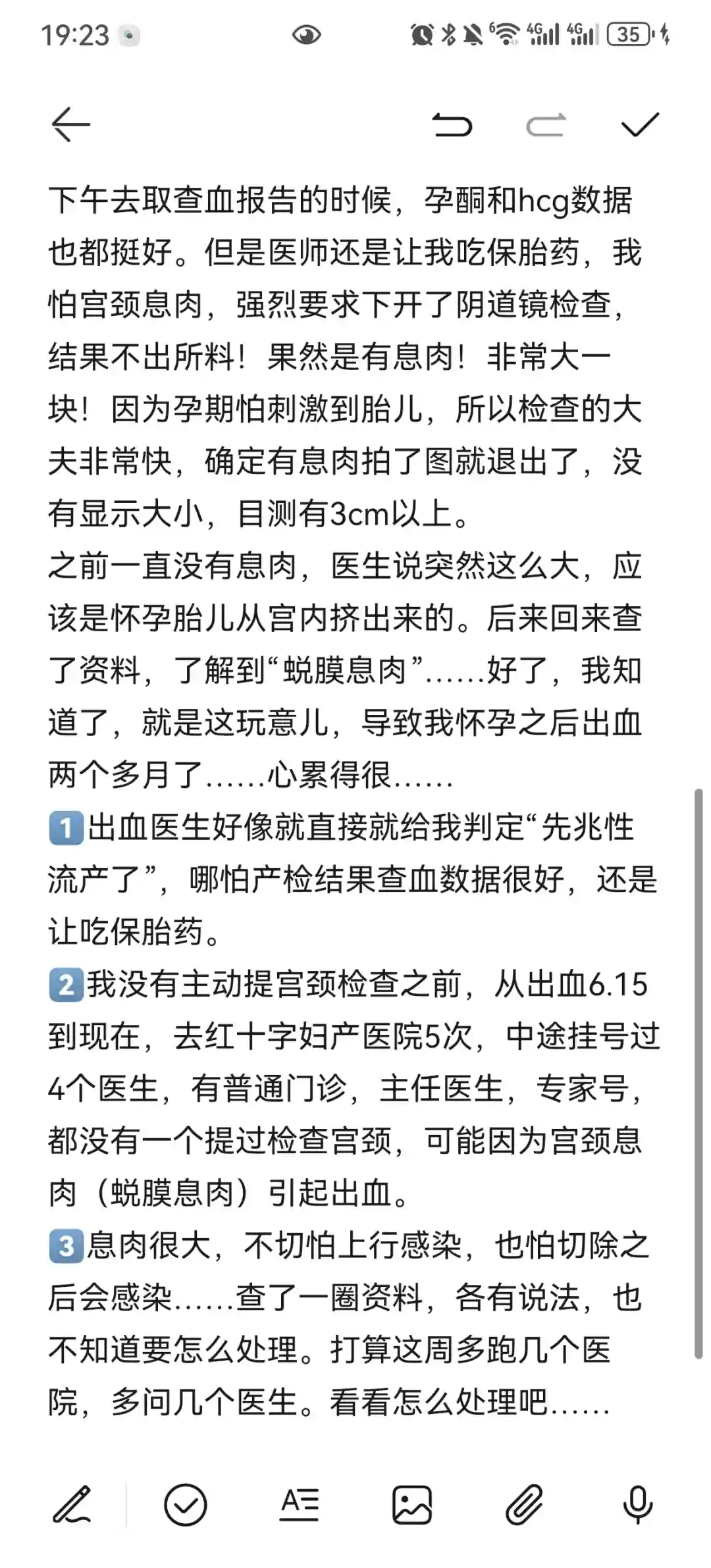This screenshot has height=1568, width=711.
Task: Go back using the arrow icon
Action: (70, 125)
